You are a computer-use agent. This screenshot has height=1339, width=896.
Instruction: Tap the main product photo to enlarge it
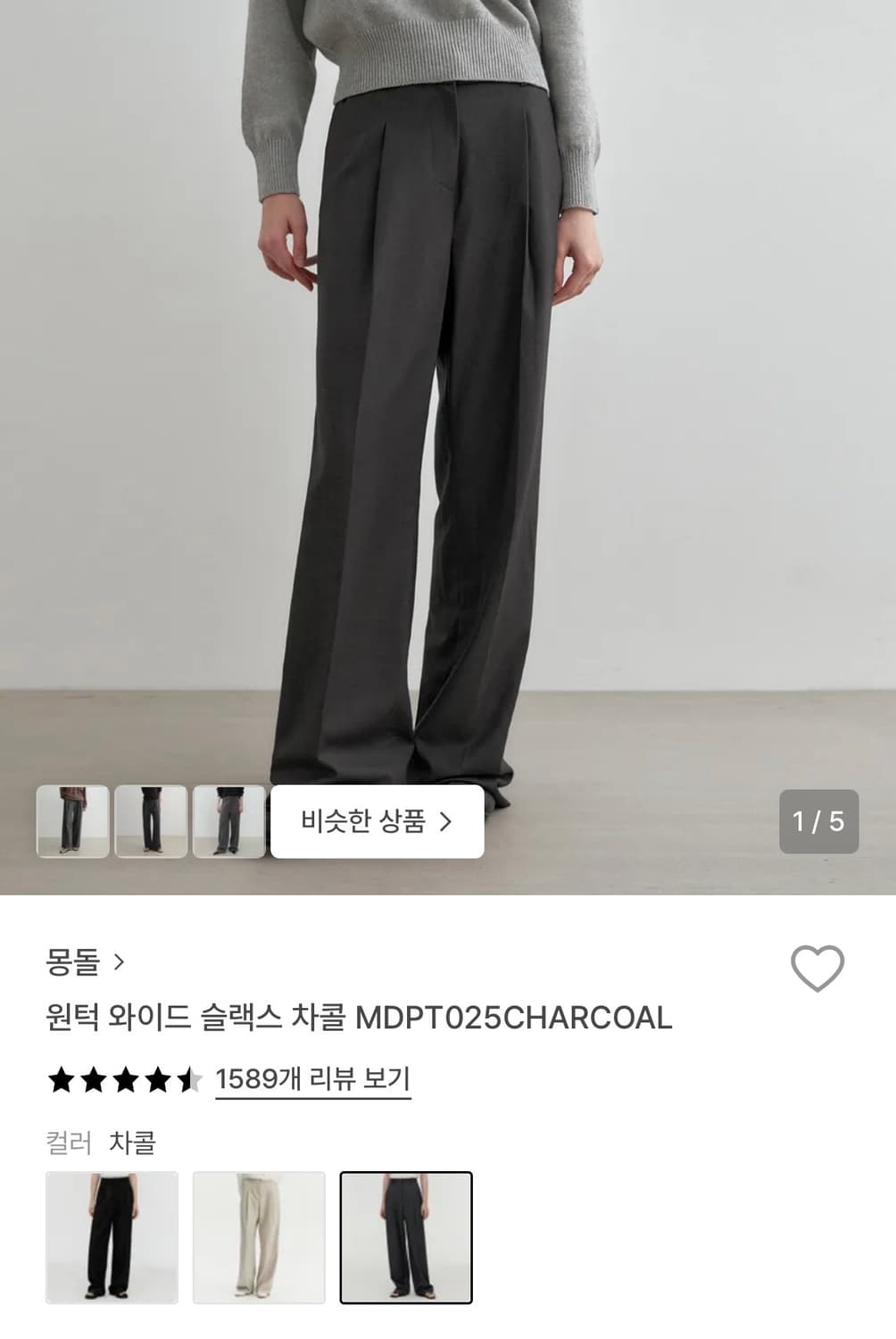click(x=446, y=402)
